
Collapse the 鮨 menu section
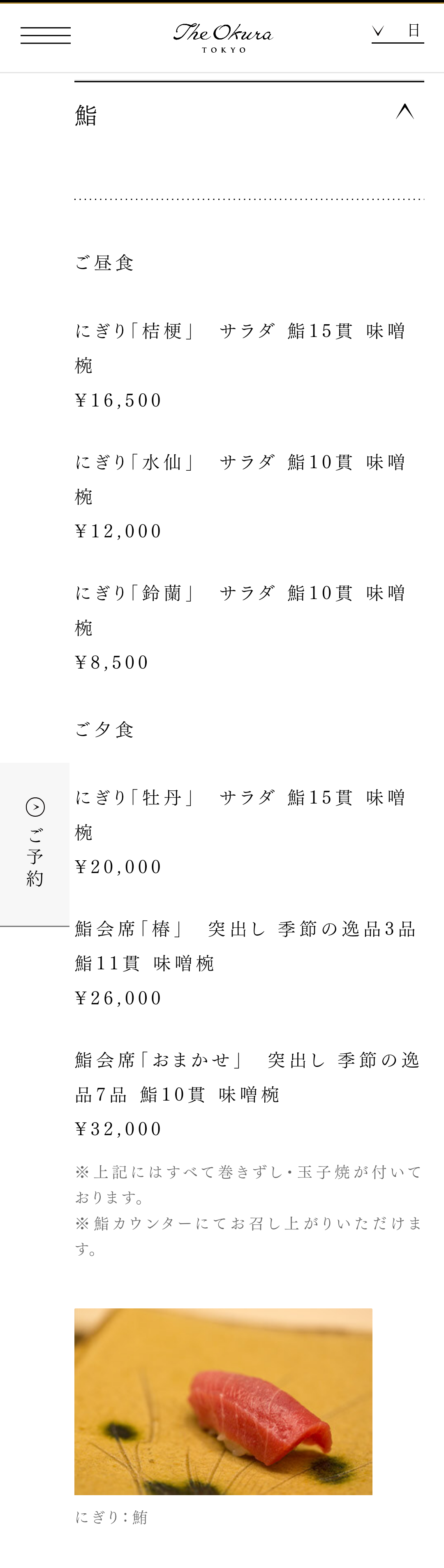coord(405,112)
